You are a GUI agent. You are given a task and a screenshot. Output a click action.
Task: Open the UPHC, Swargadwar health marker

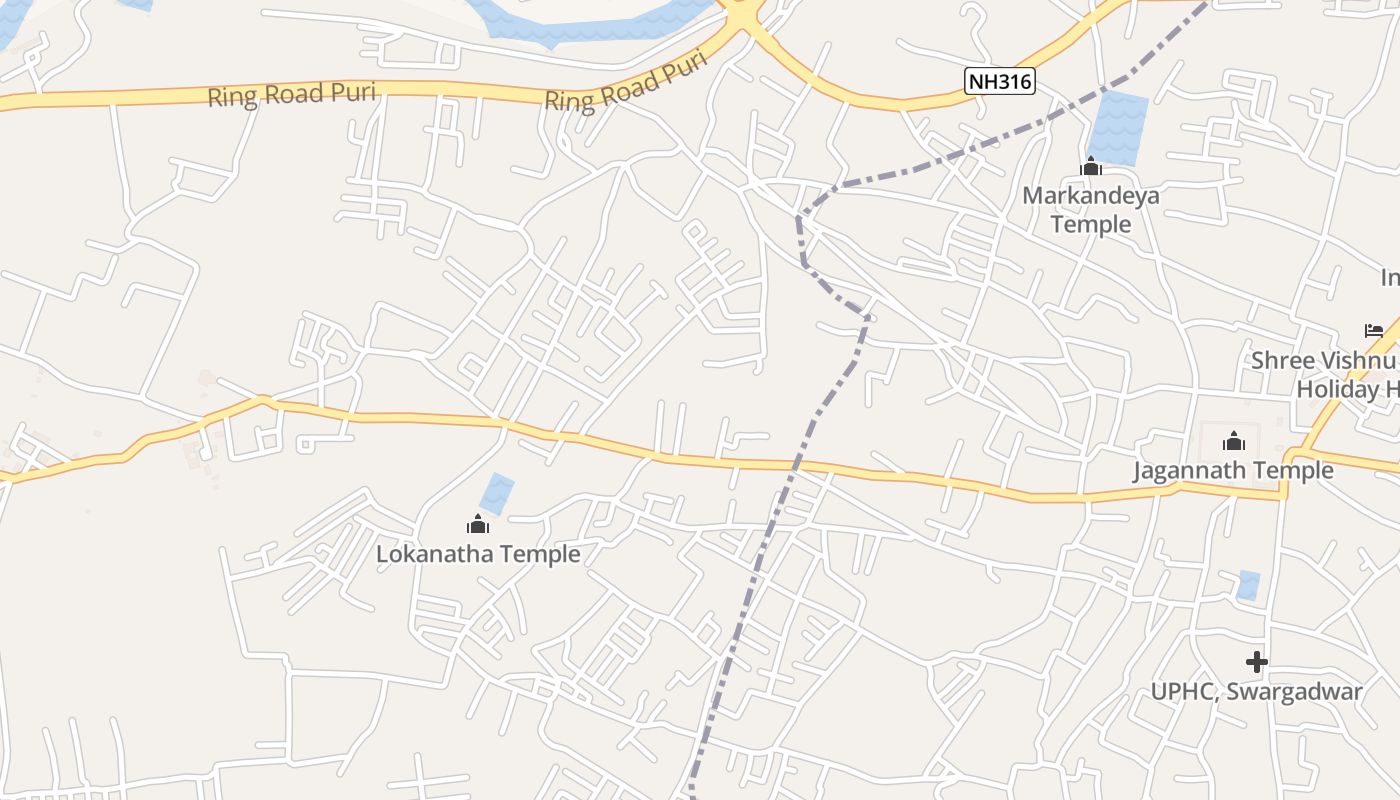1256,662
